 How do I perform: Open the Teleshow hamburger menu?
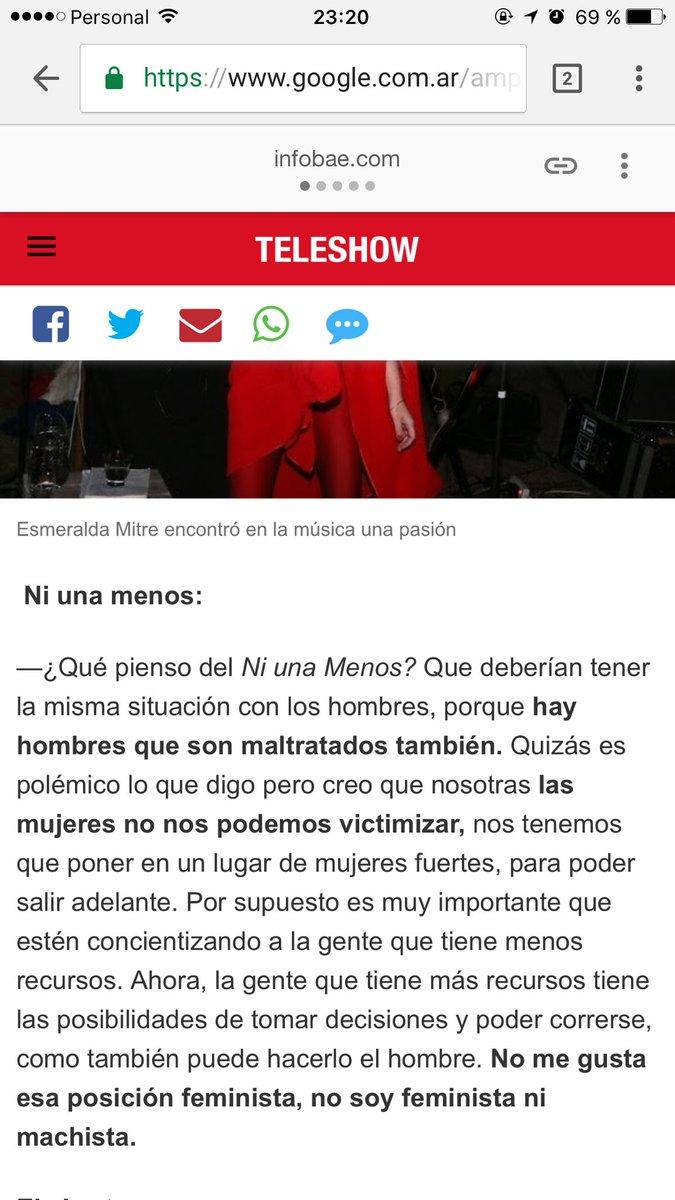pyautogui.click(x=42, y=247)
